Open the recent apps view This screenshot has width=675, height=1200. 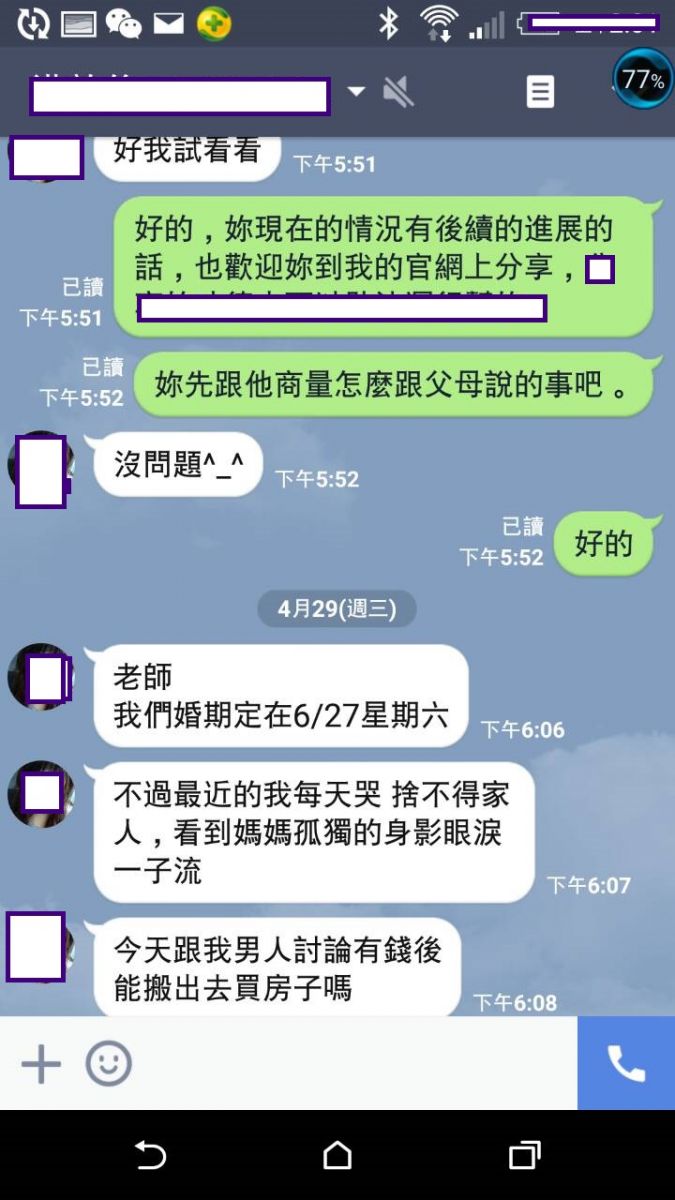[524, 1156]
